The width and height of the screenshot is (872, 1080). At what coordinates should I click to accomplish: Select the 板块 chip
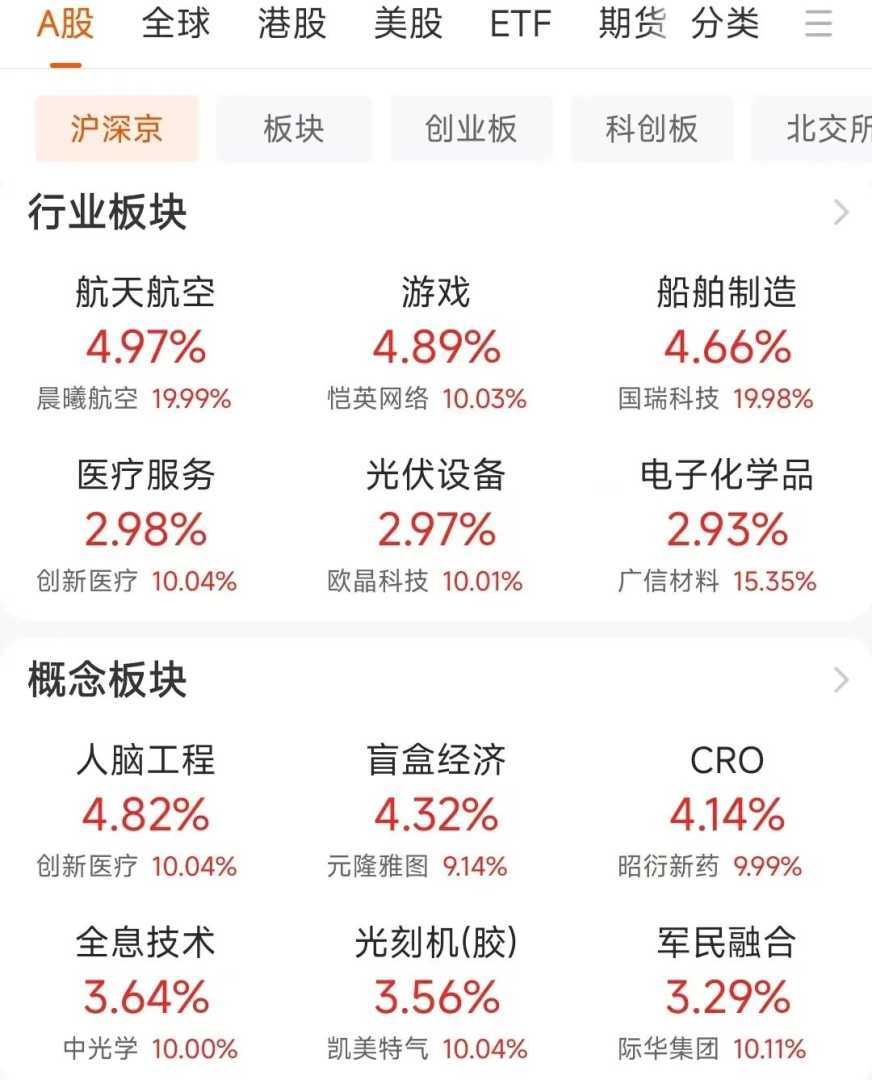(x=294, y=129)
